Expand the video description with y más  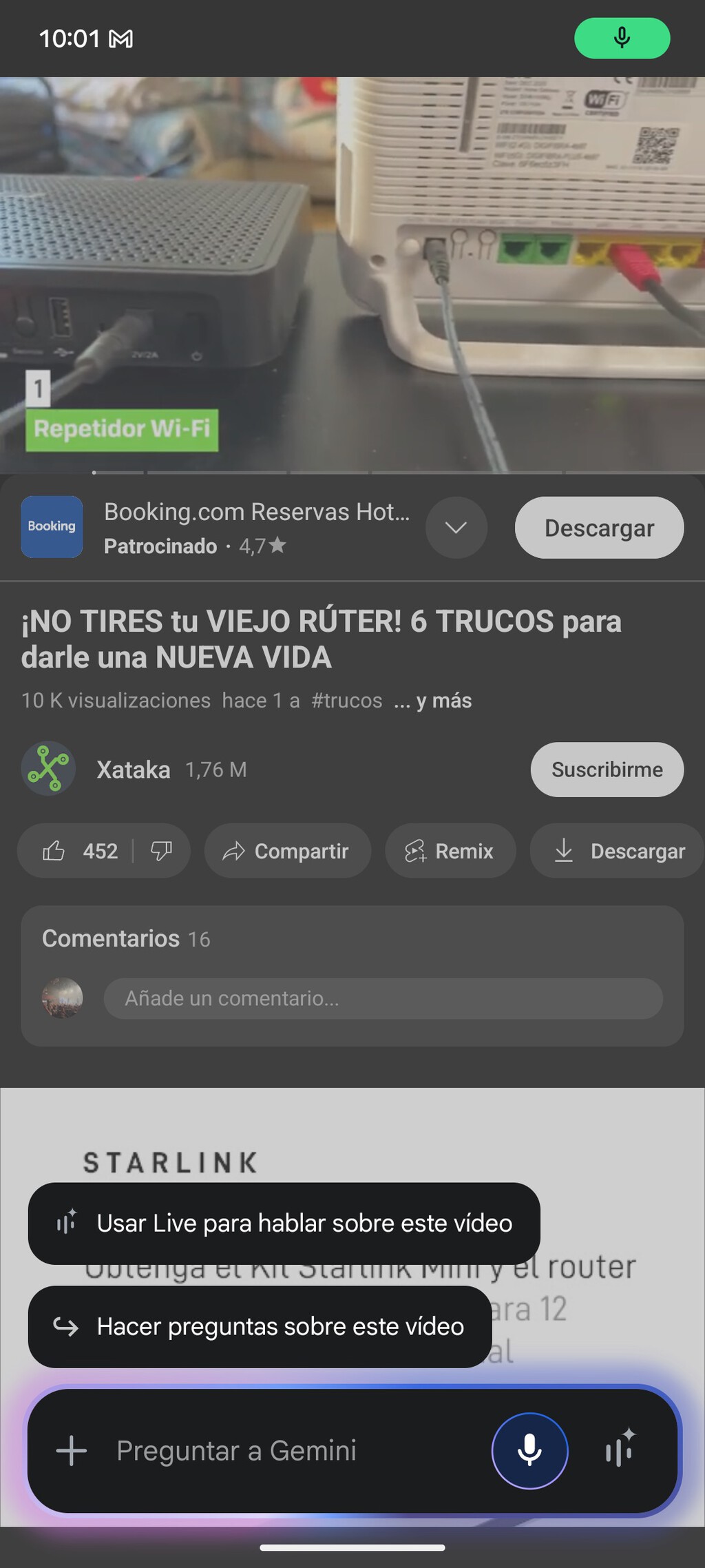pyautogui.click(x=432, y=701)
